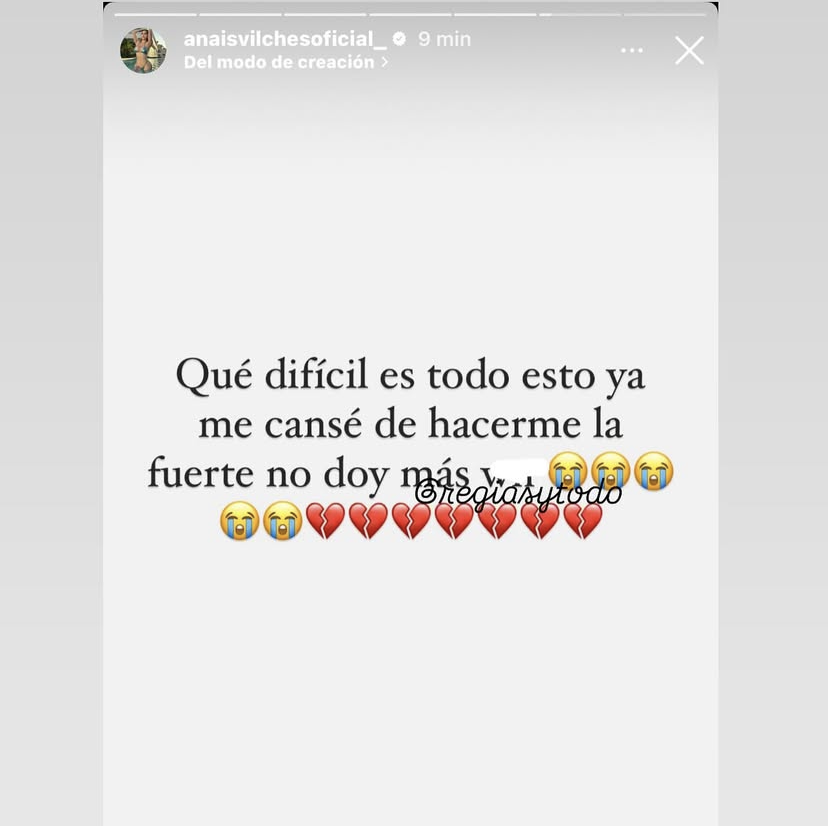Open the anaisvilchesoficial_ username link
The image size is (828, 828).
coord(284,39)
